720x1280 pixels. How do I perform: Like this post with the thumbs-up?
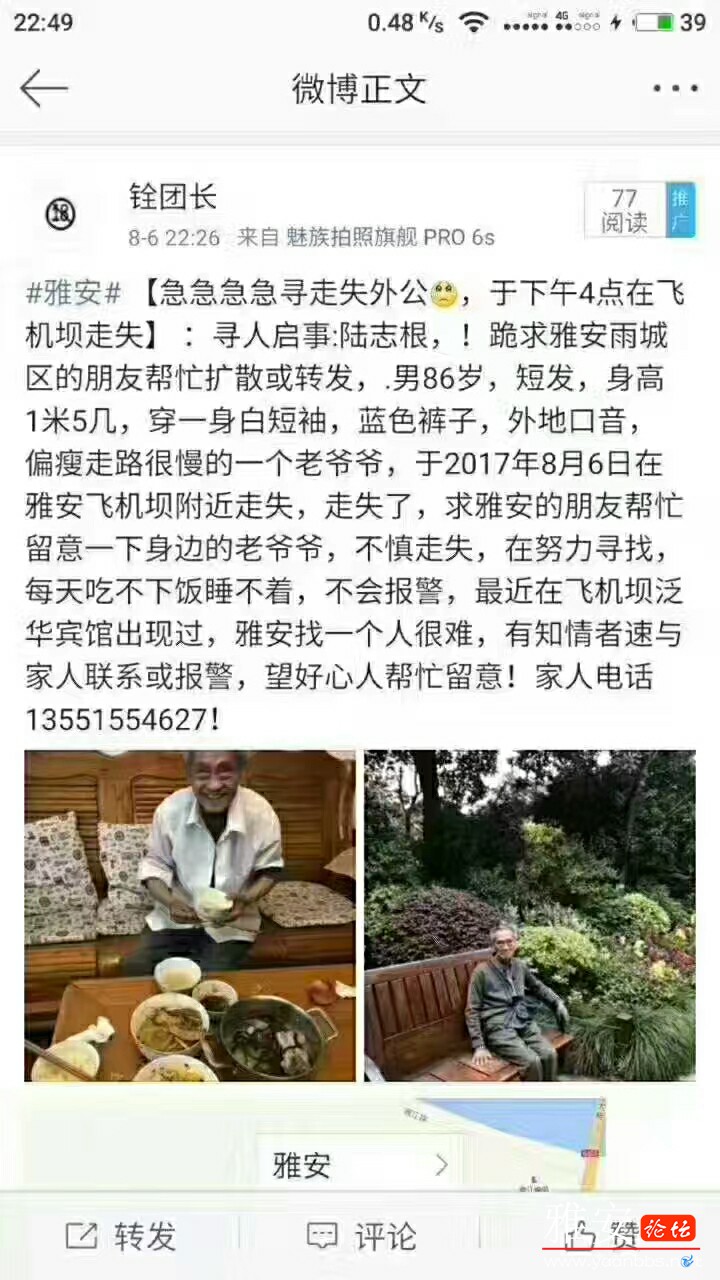[x=583, y=1238]
